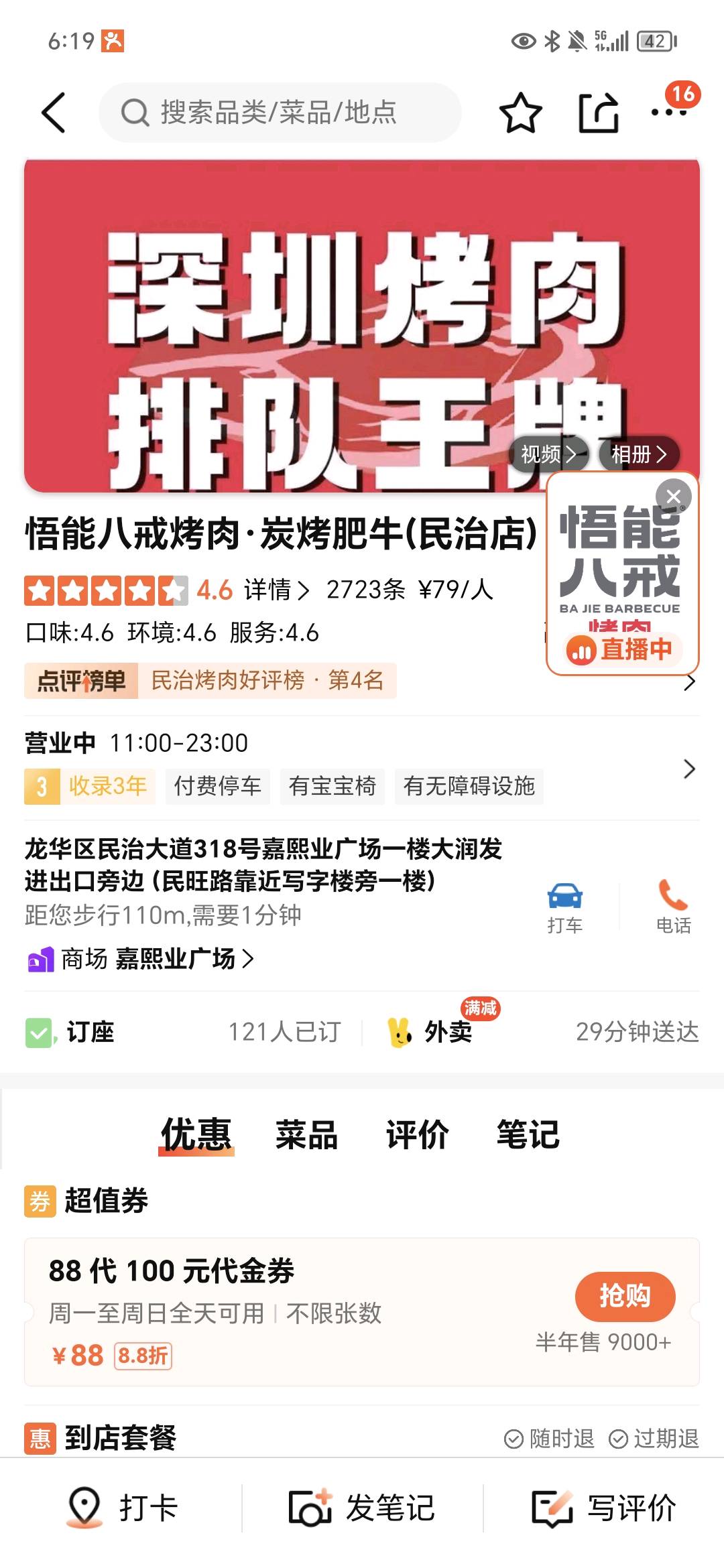
Task: Select the back arrow to return
Action: point(54,113)
